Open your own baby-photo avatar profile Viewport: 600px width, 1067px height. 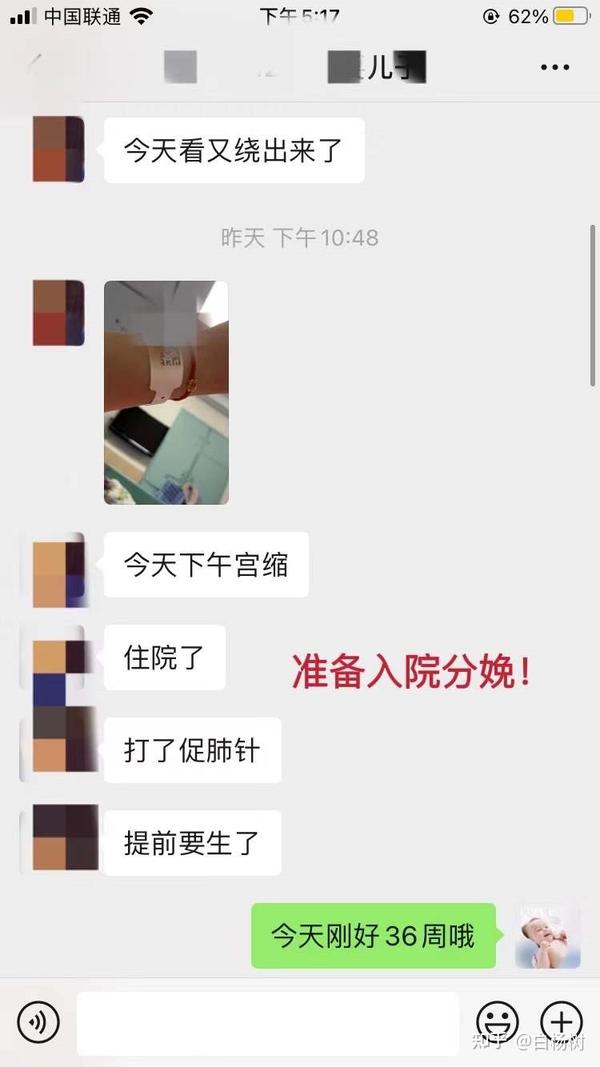coord(548,936)
